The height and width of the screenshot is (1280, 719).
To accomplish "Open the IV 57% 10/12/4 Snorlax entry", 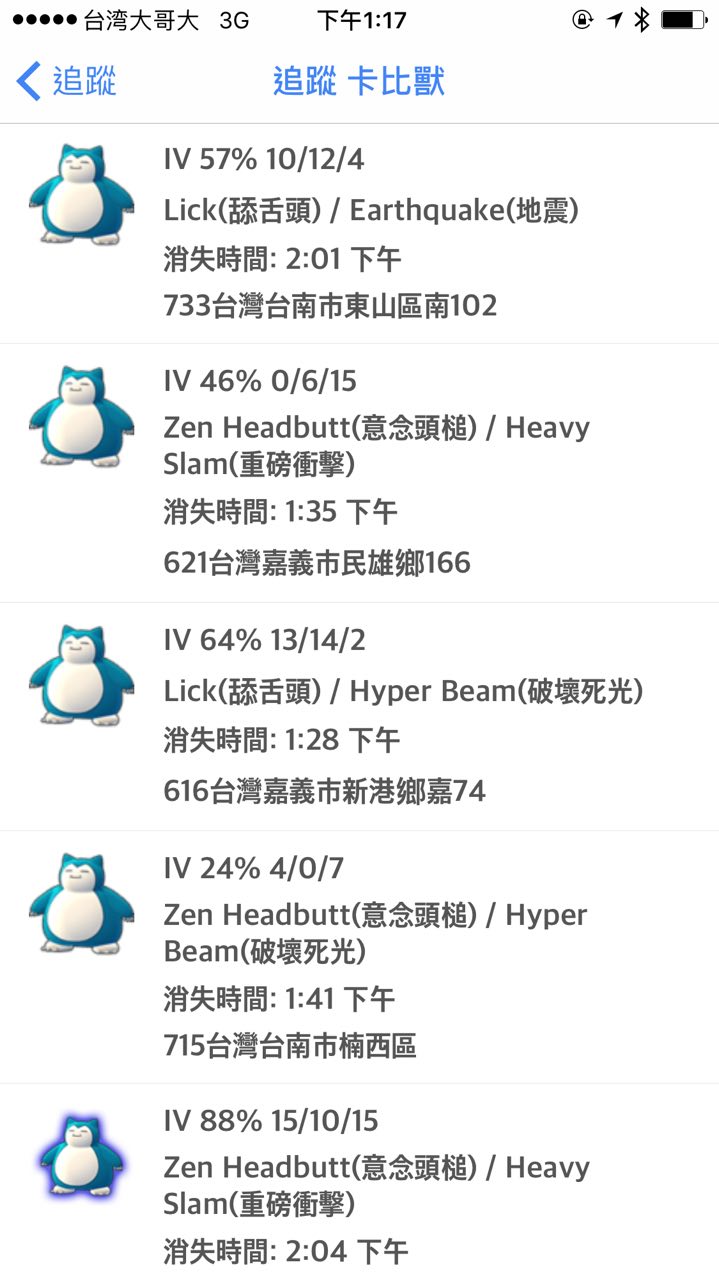I will point(360,233).
